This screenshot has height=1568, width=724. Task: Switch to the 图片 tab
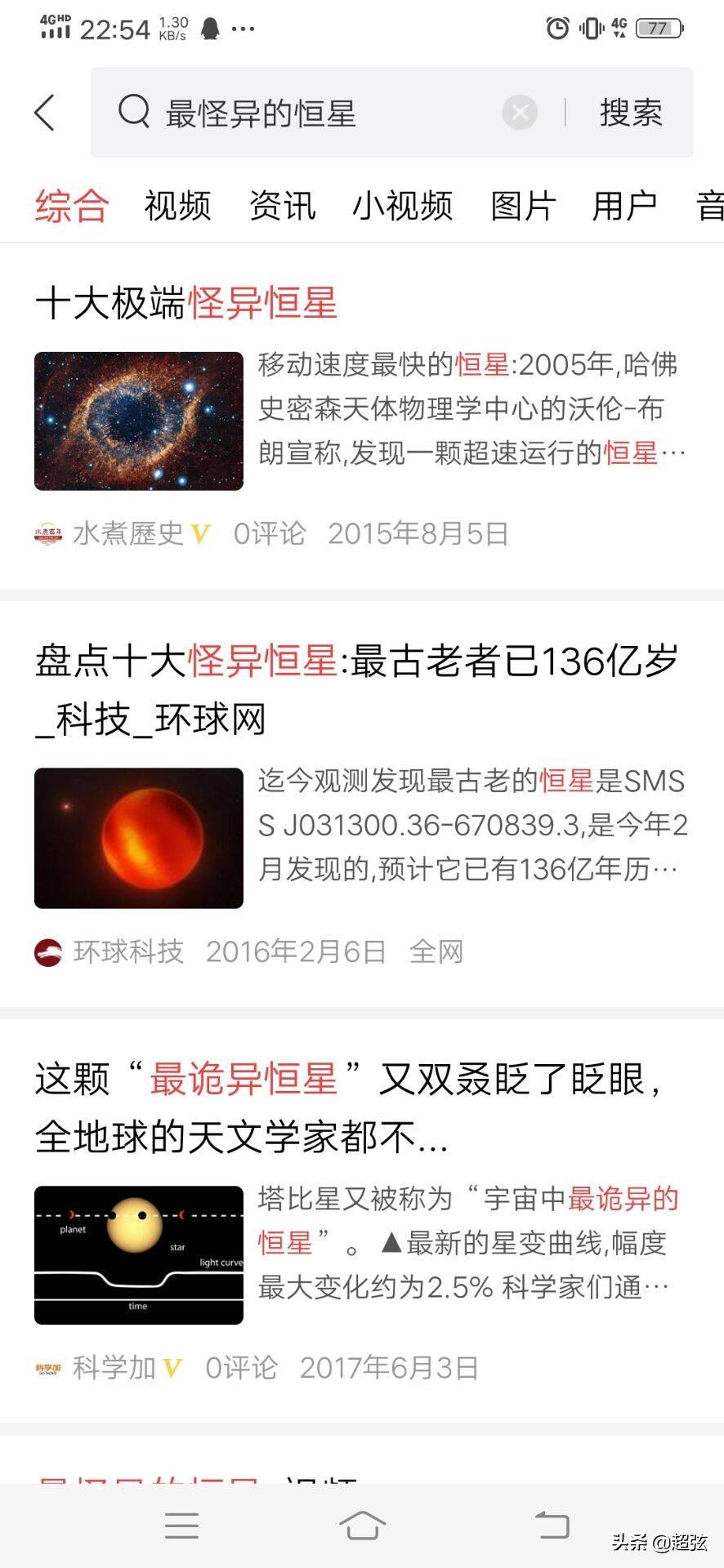pos(521,207)
